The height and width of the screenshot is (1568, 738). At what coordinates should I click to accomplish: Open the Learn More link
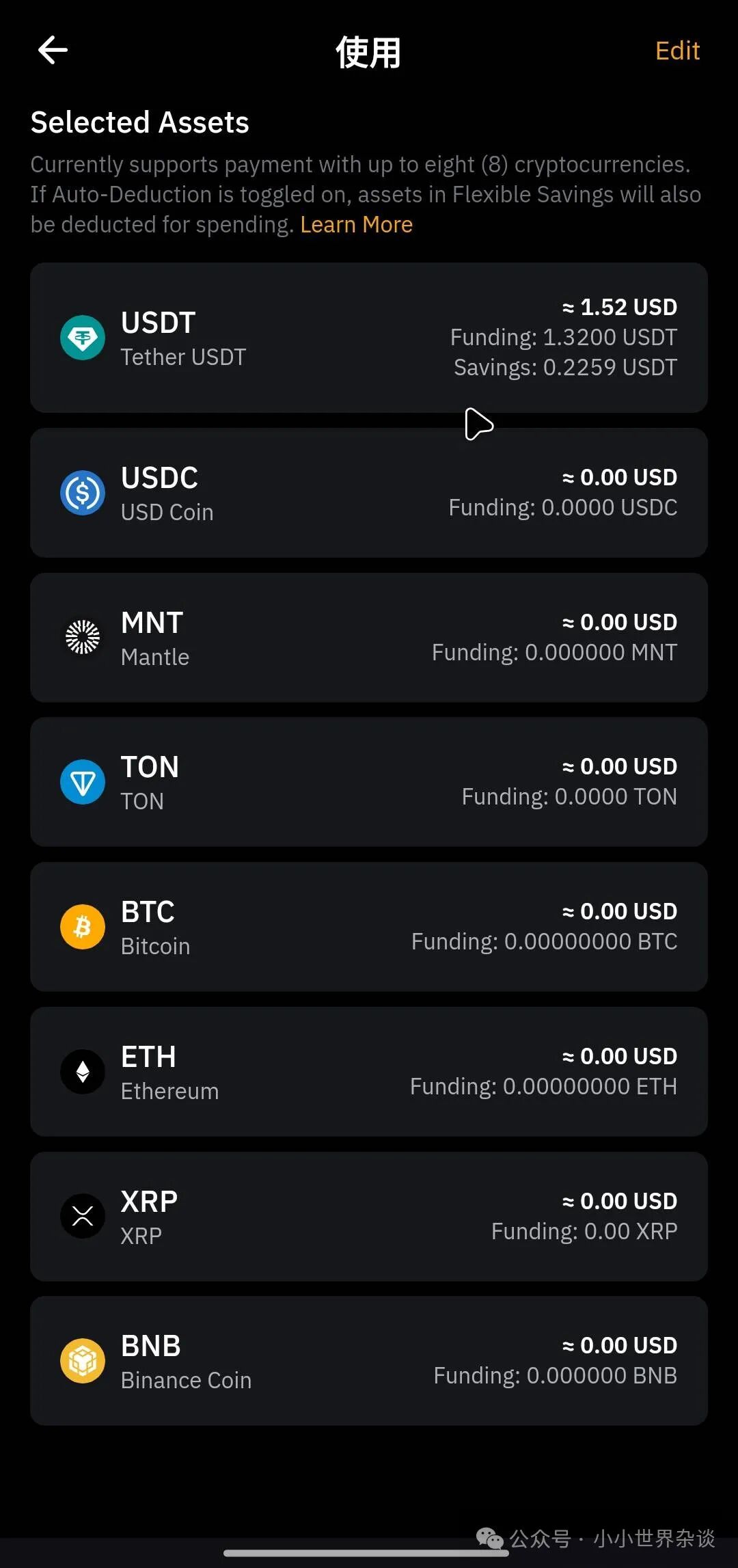pyautogui.click(x=356, y=225)
